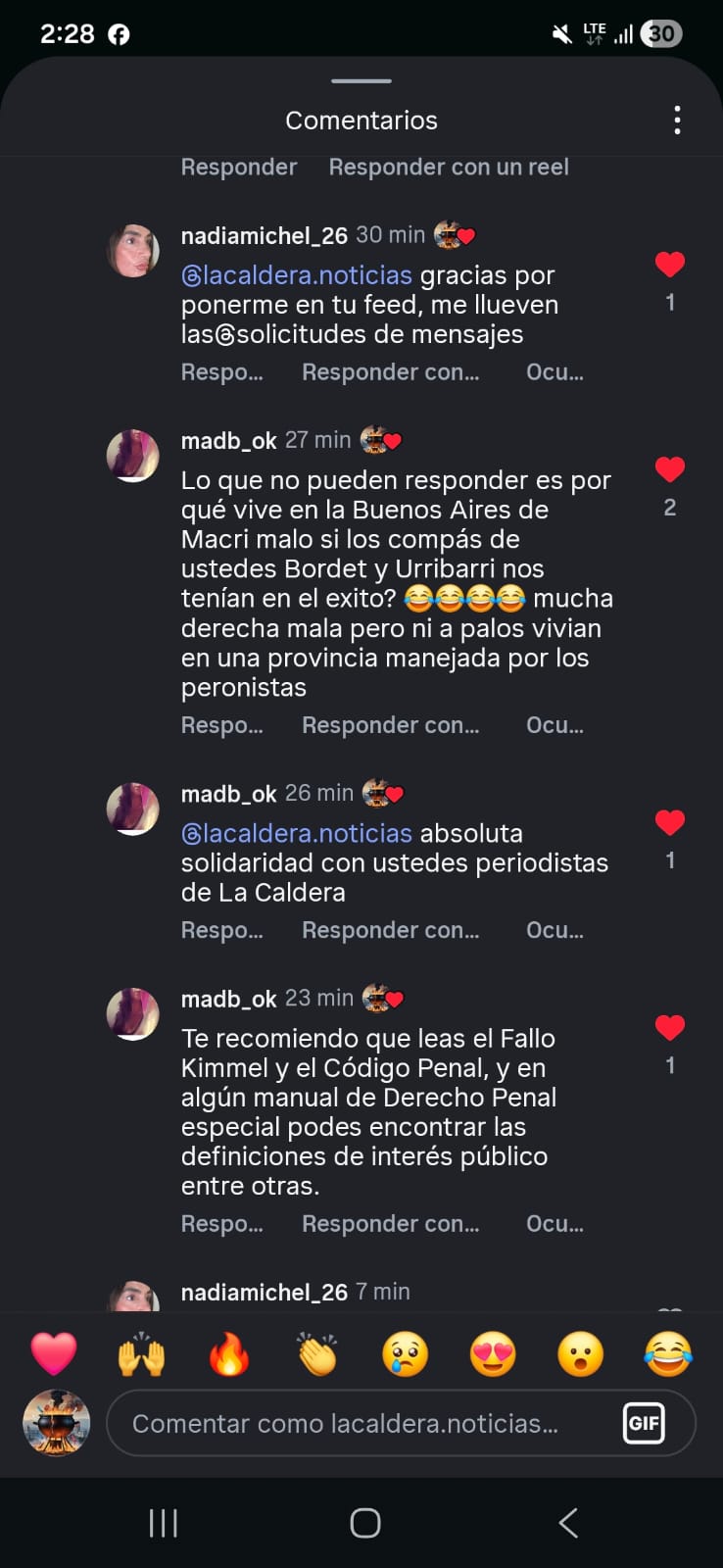The width and height of the screenshot is (723, 1568).
Task: View nadiamichel_26's profile picture on 30 min comment
Action: (x=133, y=251)
